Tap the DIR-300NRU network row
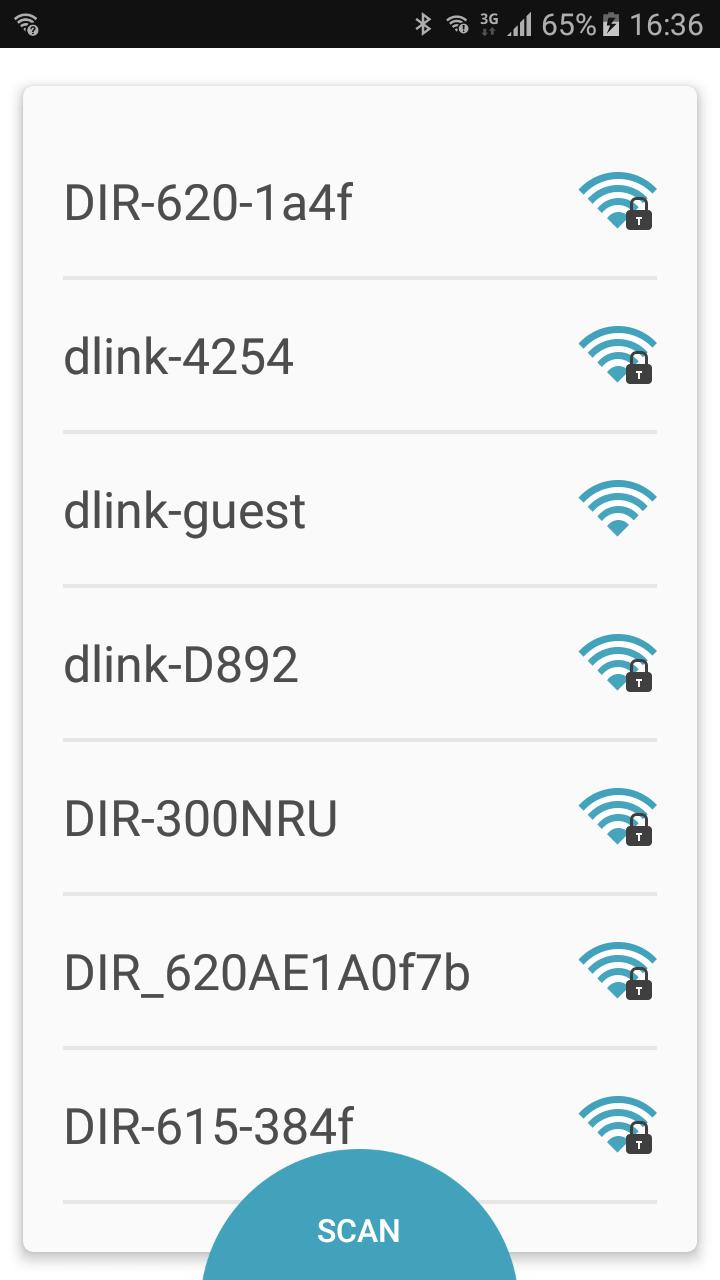Image resolution: width=720 pixels, height=1280 pixels. 200,818
